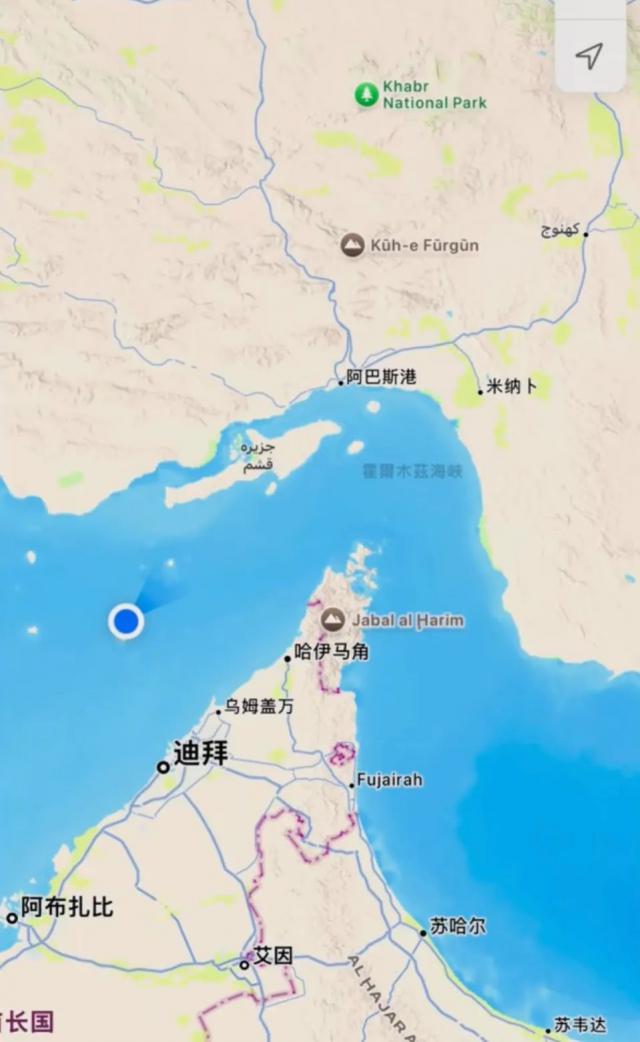Image resolution: width=640 pixels, height=1042 pixels.
Task: Tap the blue current location dot
Action: (x=126, y=621)
